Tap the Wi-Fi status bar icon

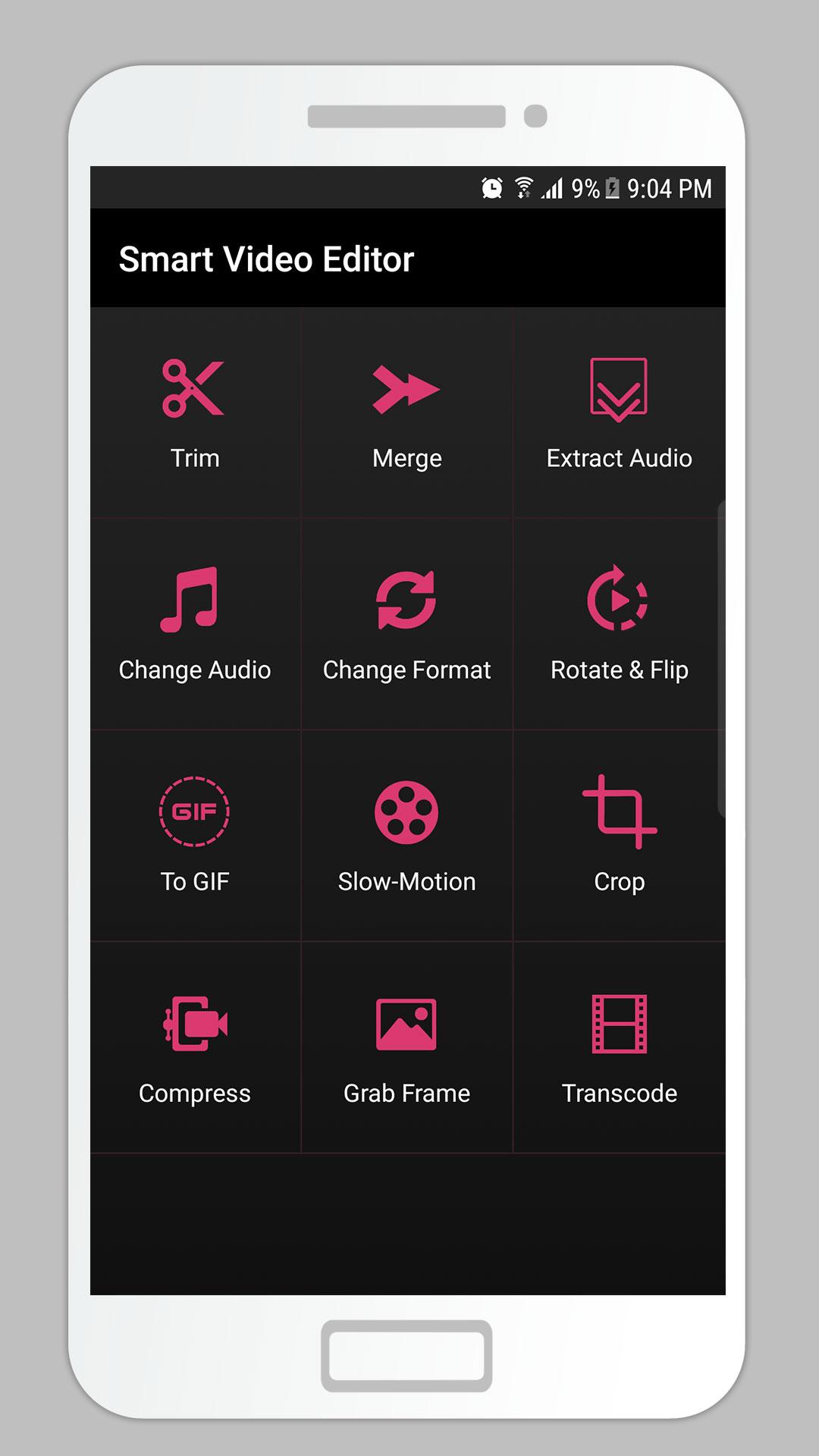tap(523, 186)
